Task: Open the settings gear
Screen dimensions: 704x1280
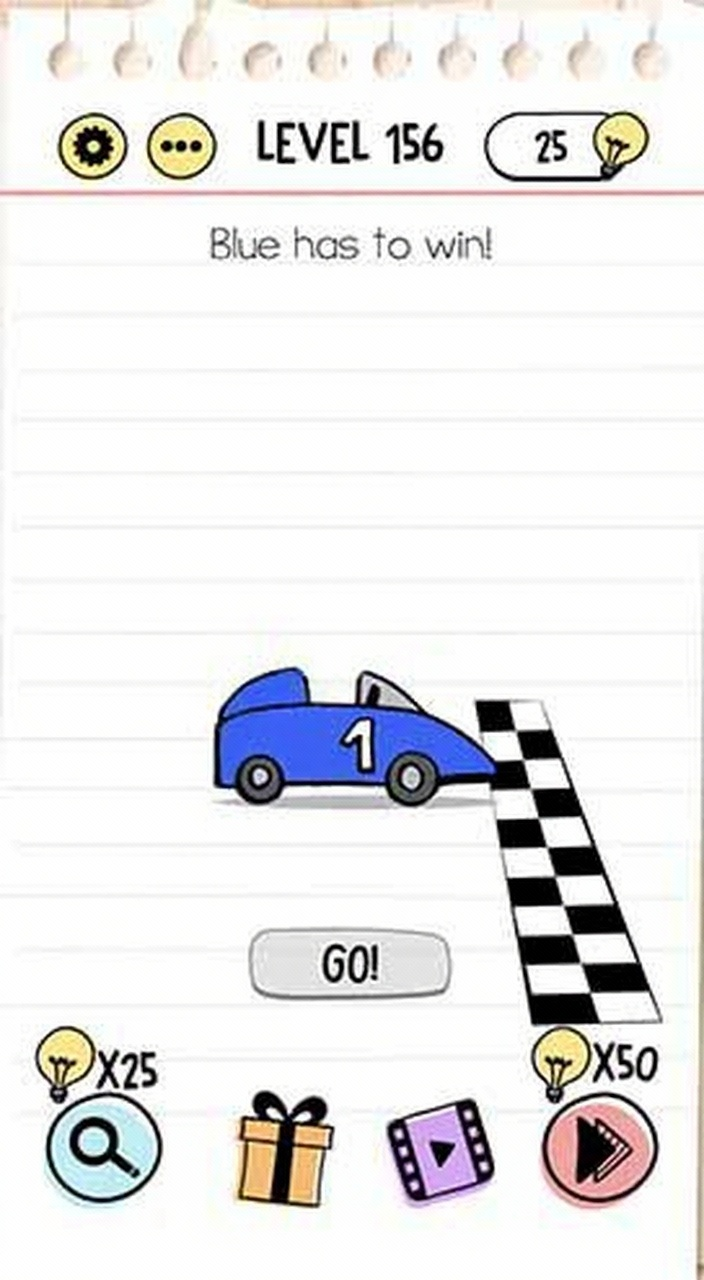Action: [x=92, y=146]
